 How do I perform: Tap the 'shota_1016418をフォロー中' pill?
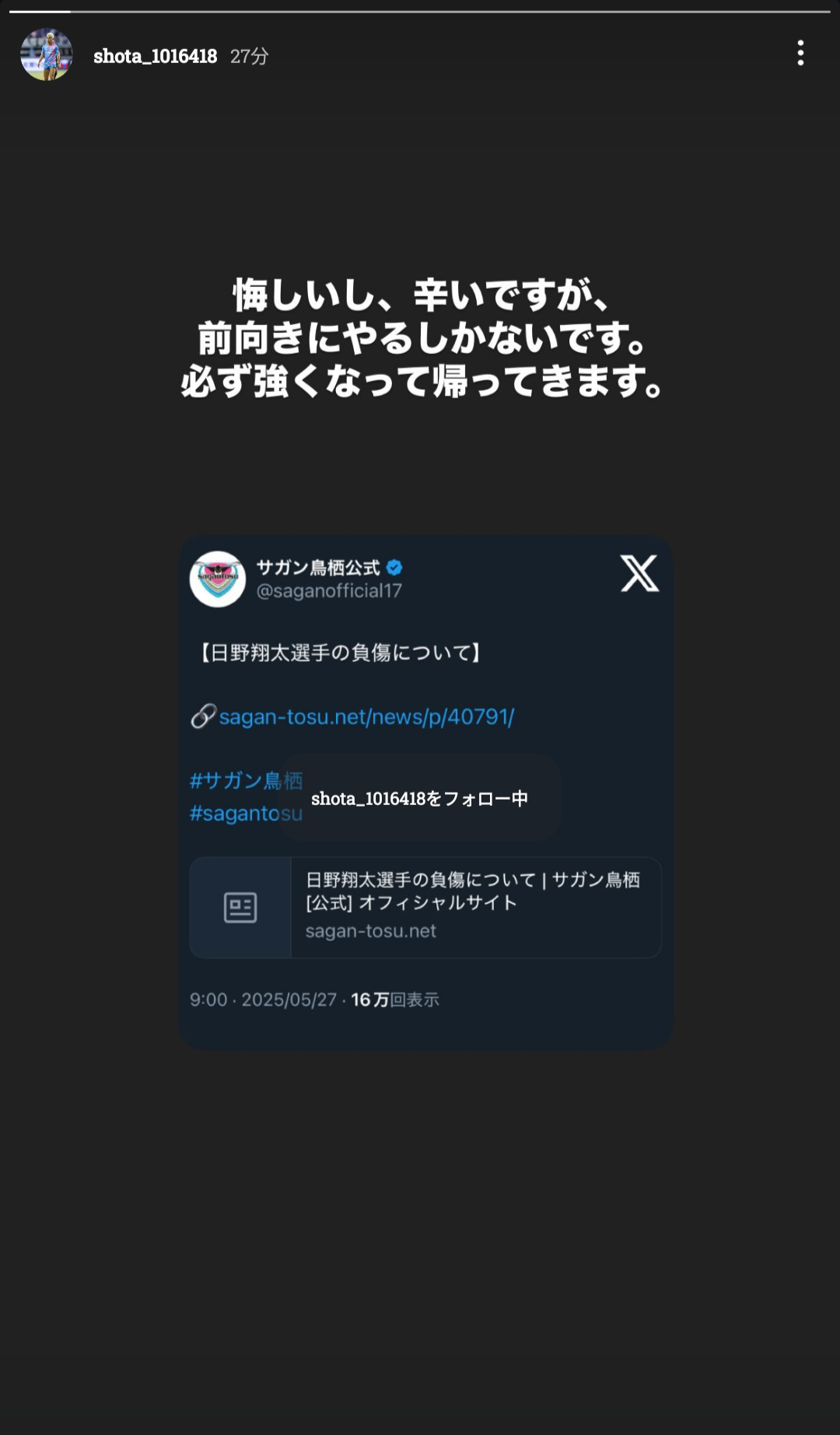click(x=419, y=798)
